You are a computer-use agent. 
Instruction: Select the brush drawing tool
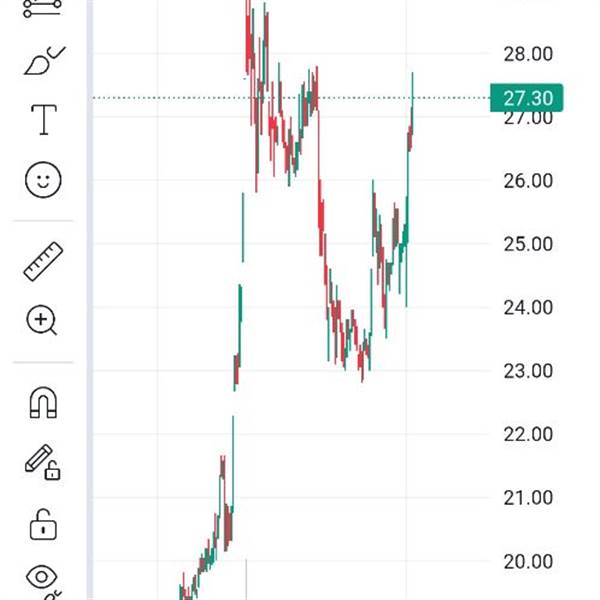pos(42,62)
